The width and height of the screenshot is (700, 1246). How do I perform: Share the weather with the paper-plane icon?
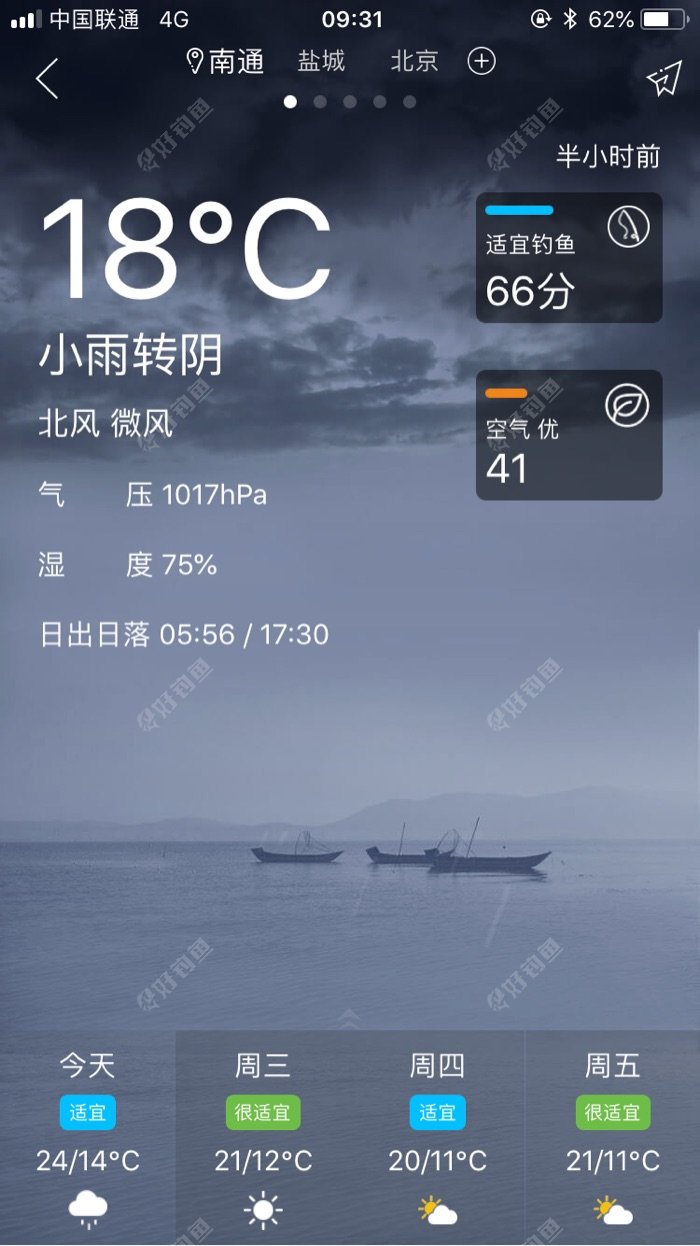(x=663, y=80)
